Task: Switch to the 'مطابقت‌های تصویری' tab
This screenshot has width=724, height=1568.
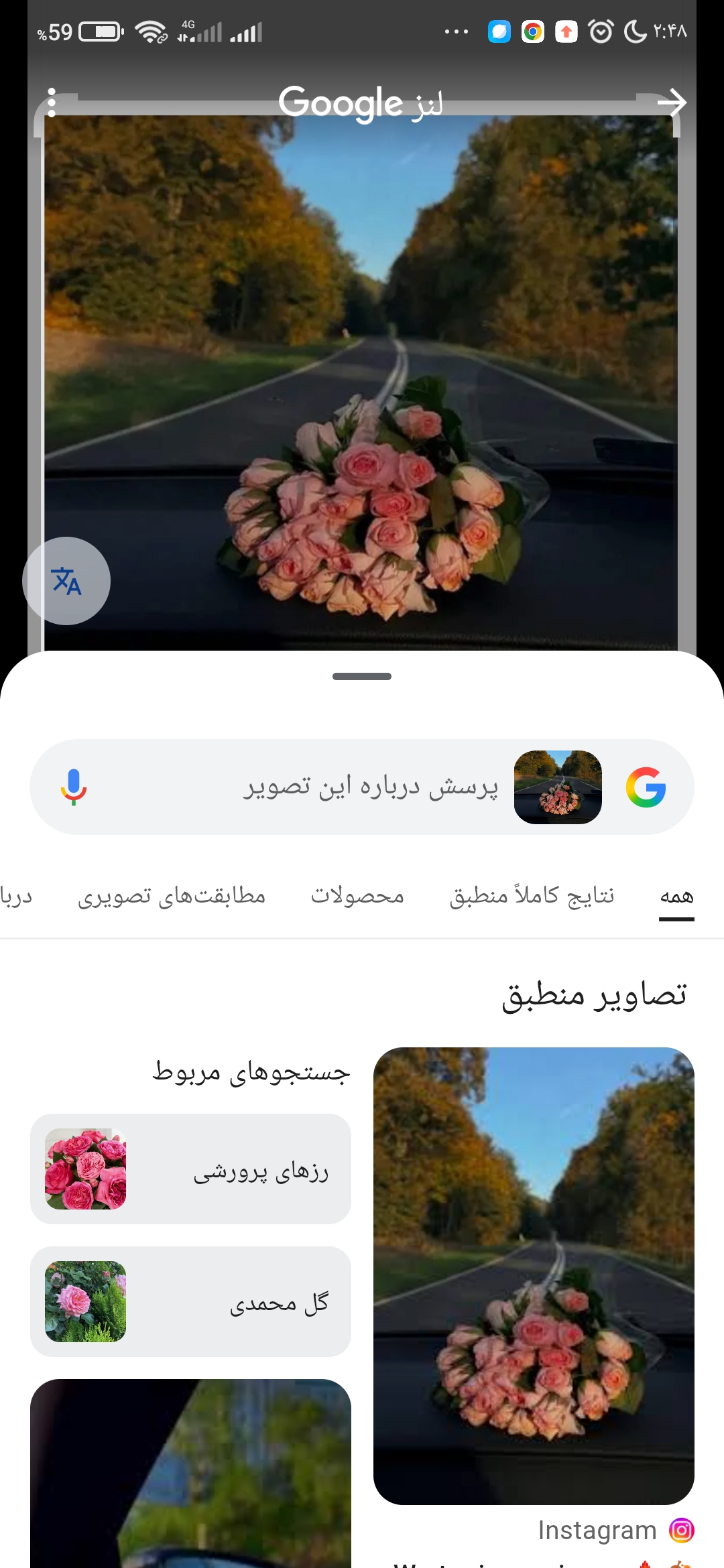Action: [172, 896]
